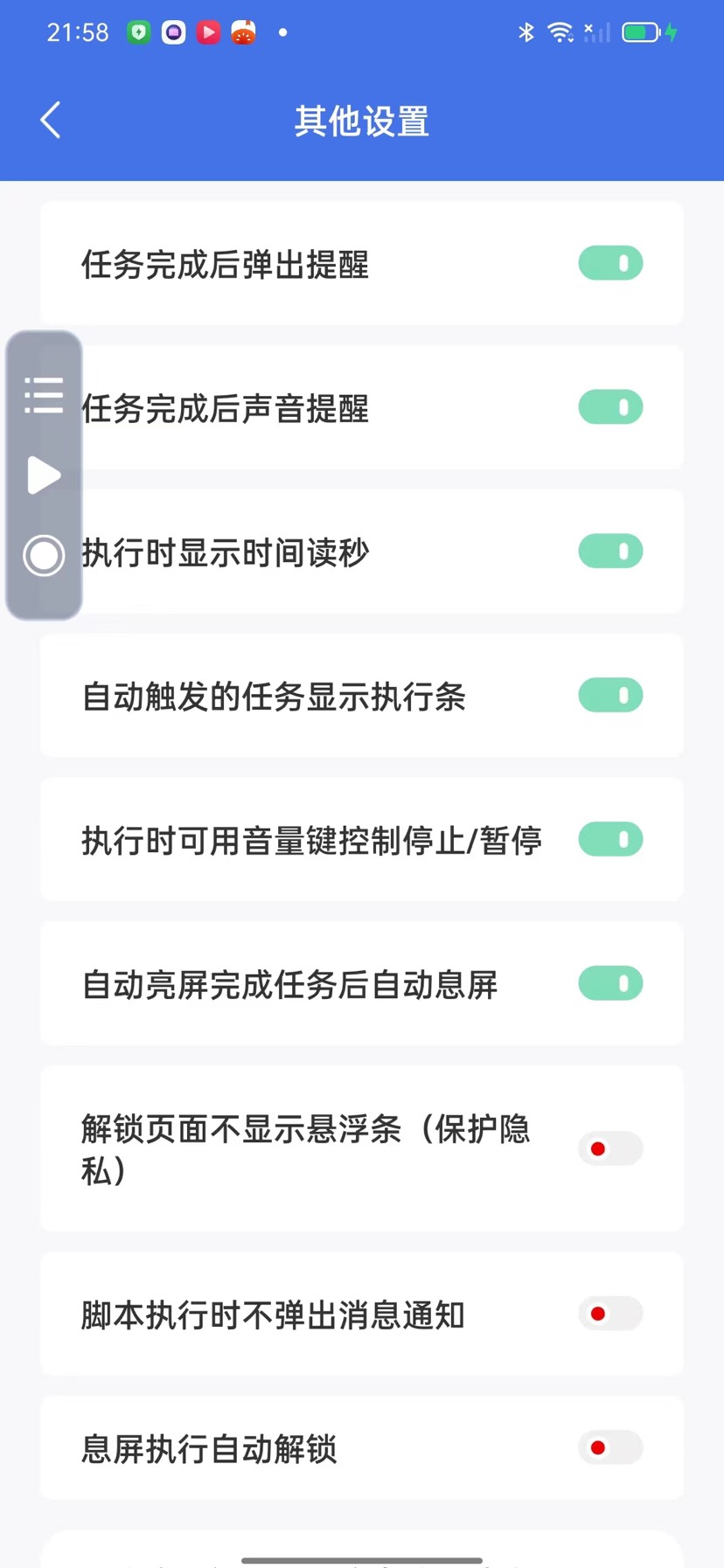Open the floating bar task list icon

point(44,395)
